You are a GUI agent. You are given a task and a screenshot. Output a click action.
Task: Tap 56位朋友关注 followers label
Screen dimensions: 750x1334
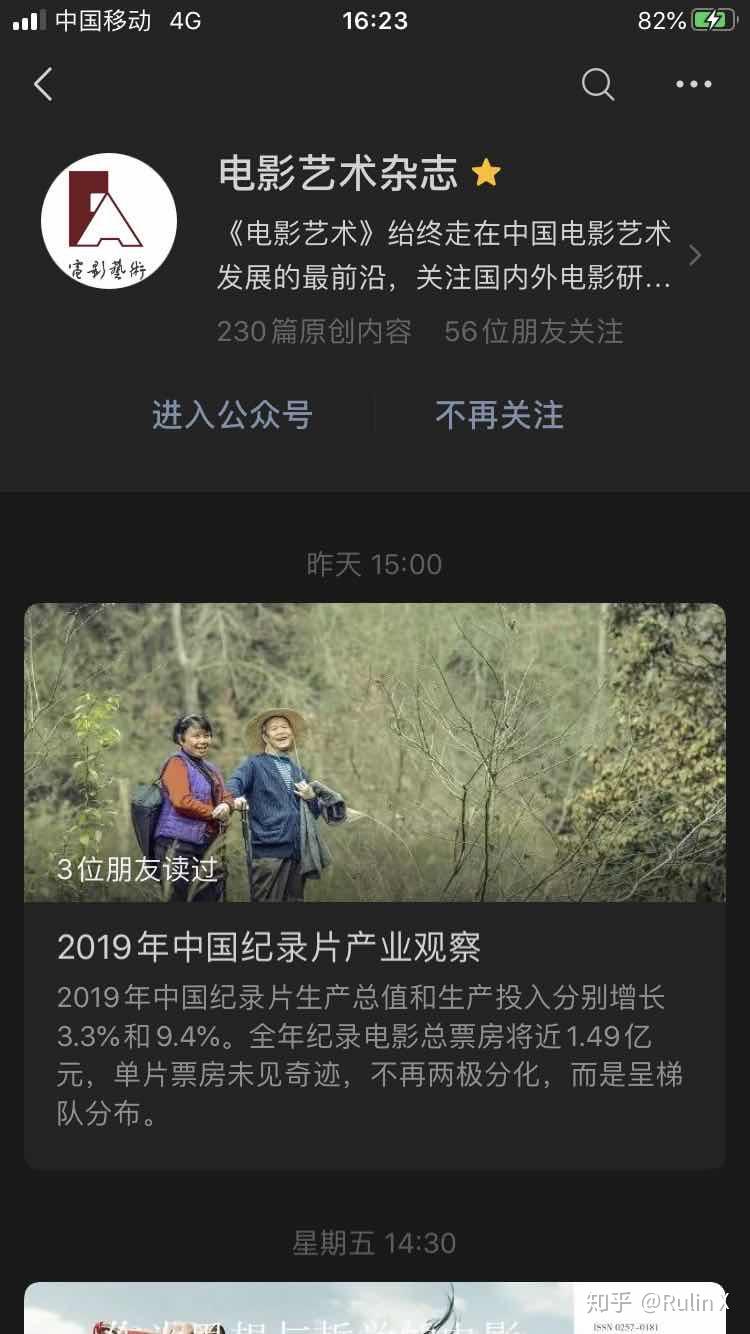point(534,331)
